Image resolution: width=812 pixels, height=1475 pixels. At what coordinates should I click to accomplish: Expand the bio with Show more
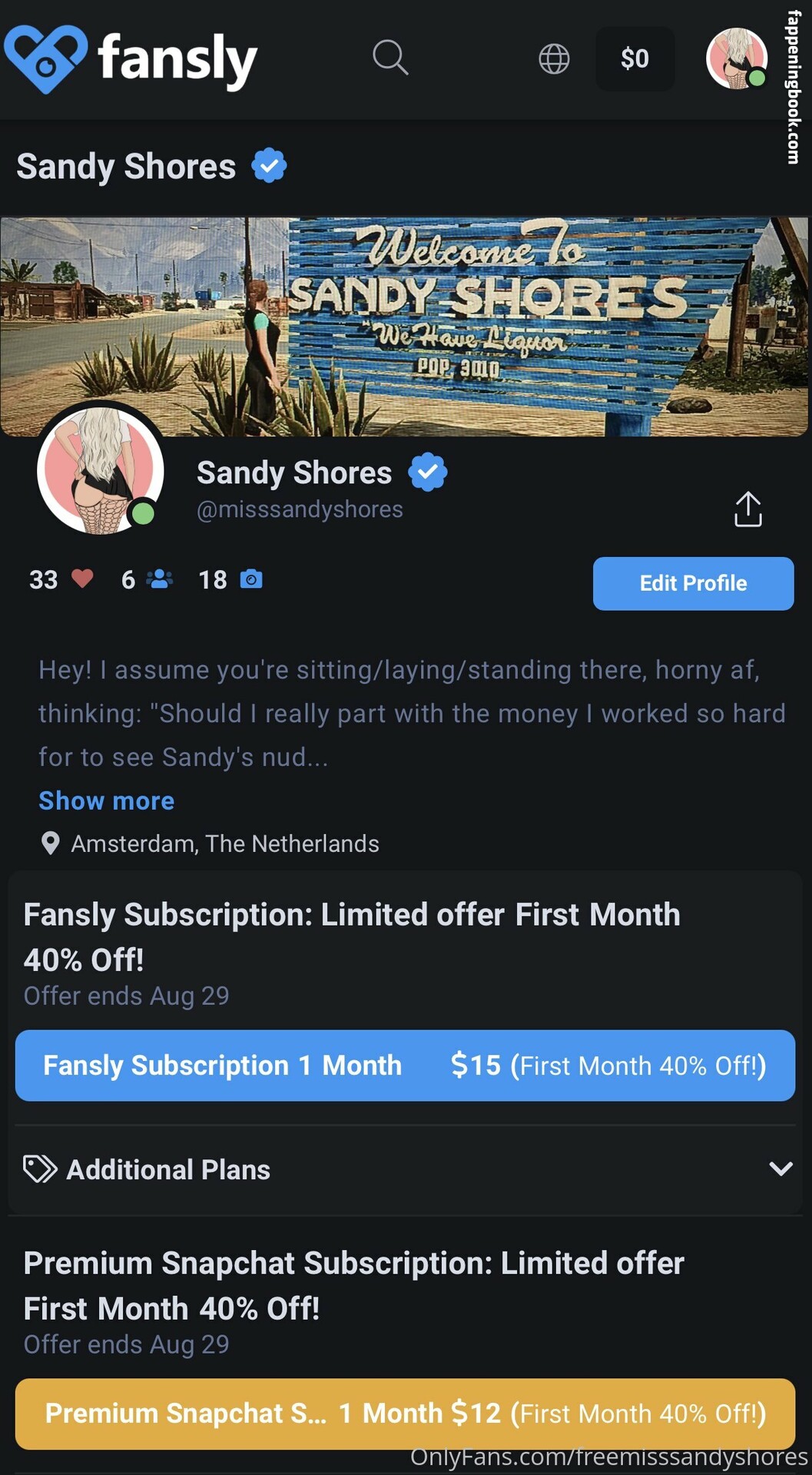(107, 800)
